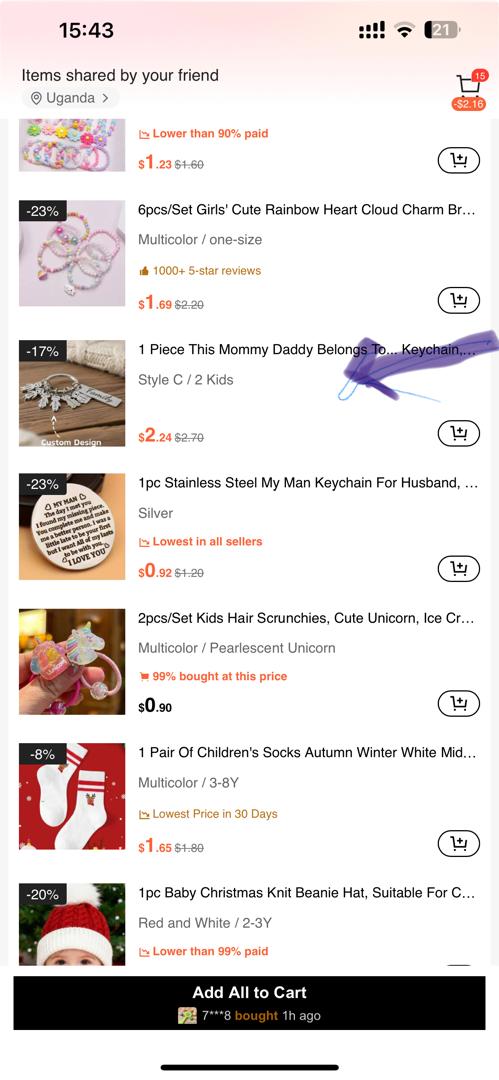Open the Baby Christmas Knit Beanie Hat
Screen dimensions: 499x1080
(307, 893)
